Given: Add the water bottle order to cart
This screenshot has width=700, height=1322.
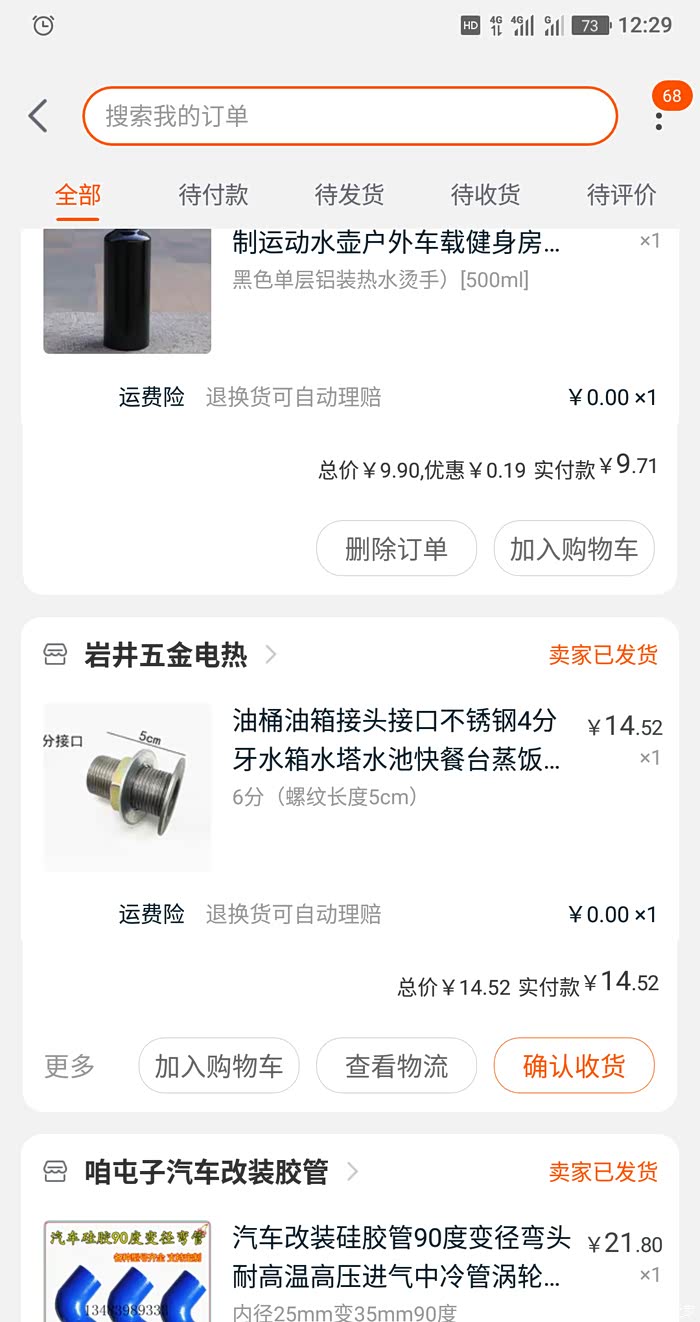Looking at the screenshot, I should pos(574,548).
